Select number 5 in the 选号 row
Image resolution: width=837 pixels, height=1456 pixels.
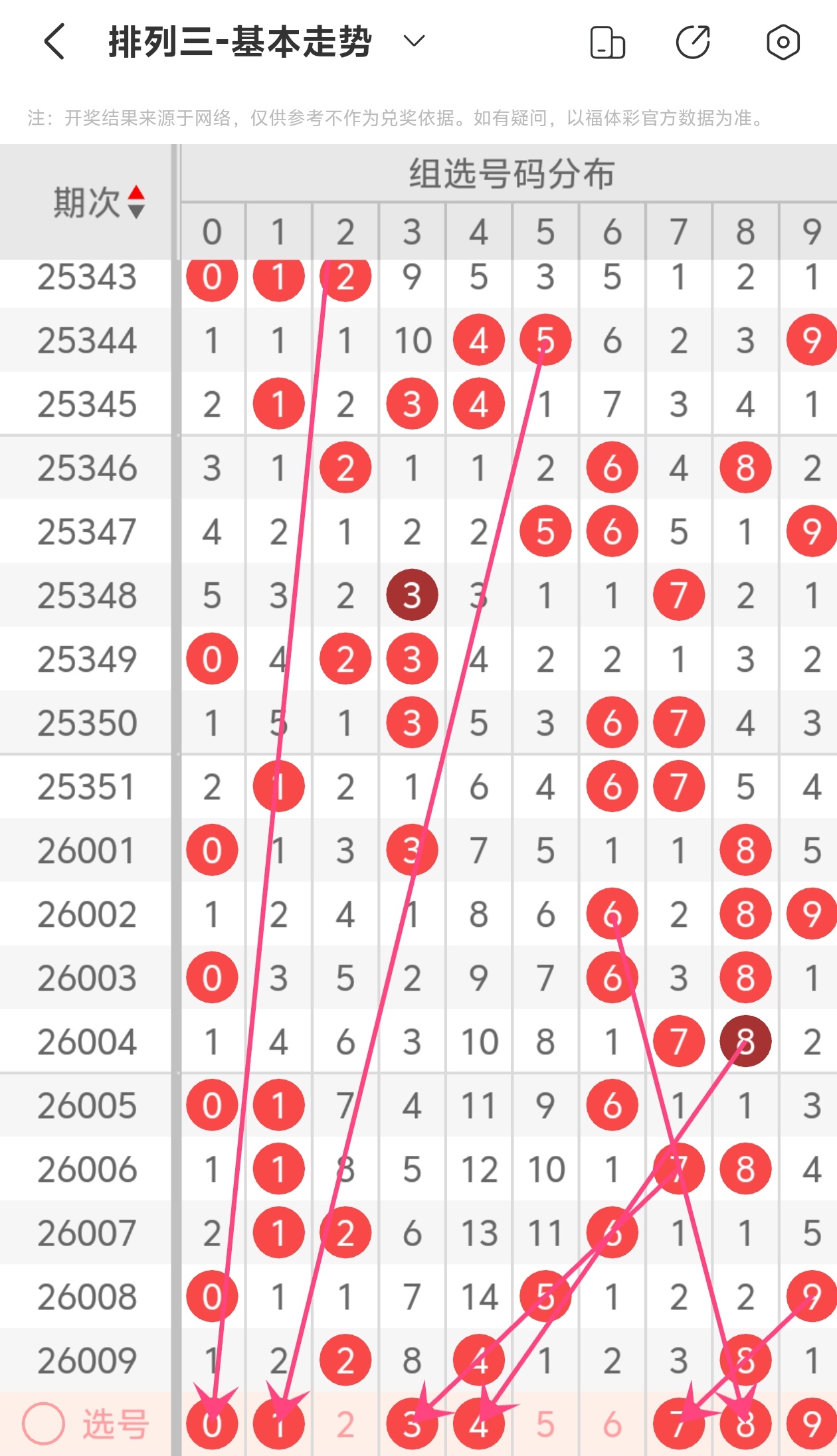[x=545, y=1424]
